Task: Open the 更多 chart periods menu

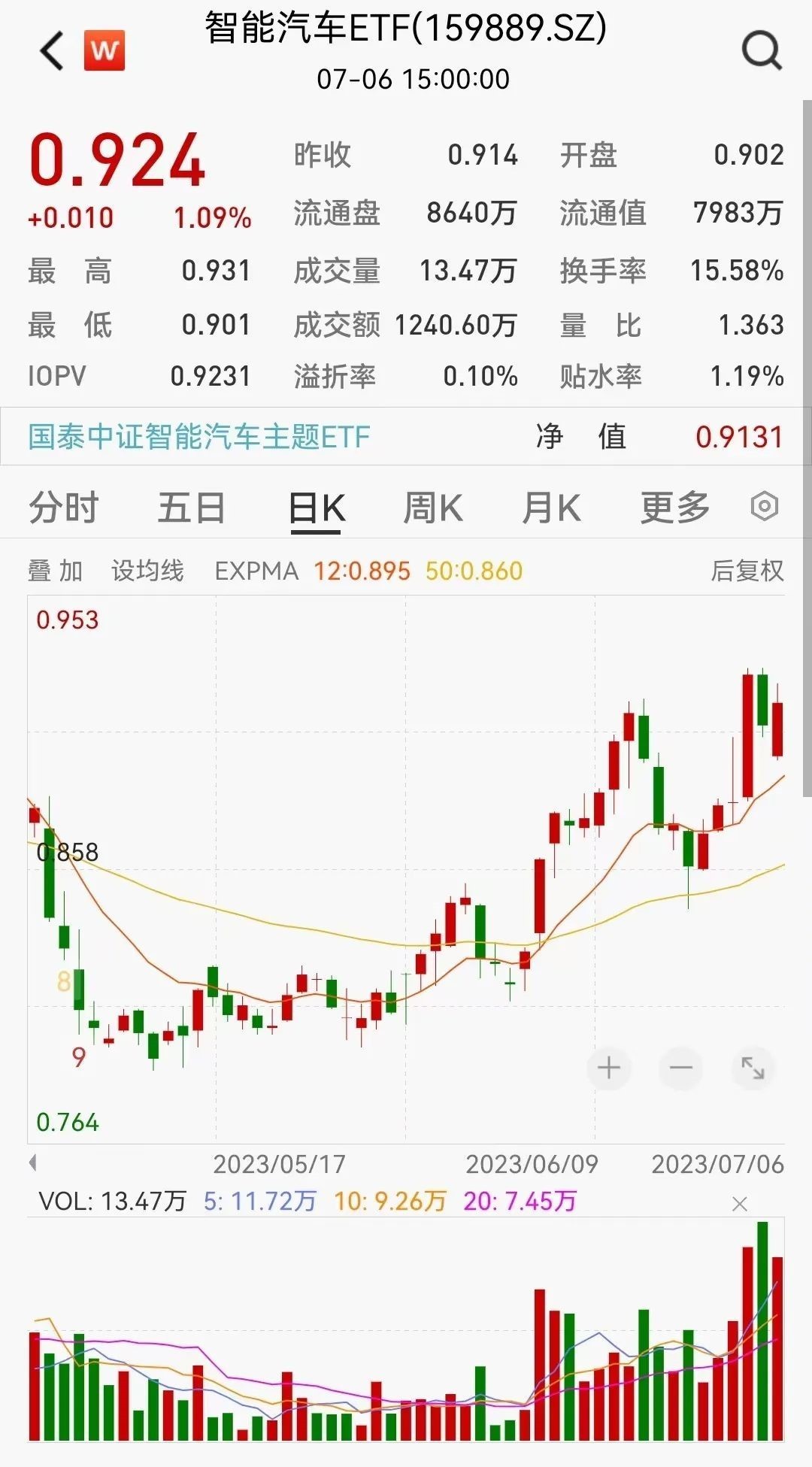Action: [x=675, y=508]
